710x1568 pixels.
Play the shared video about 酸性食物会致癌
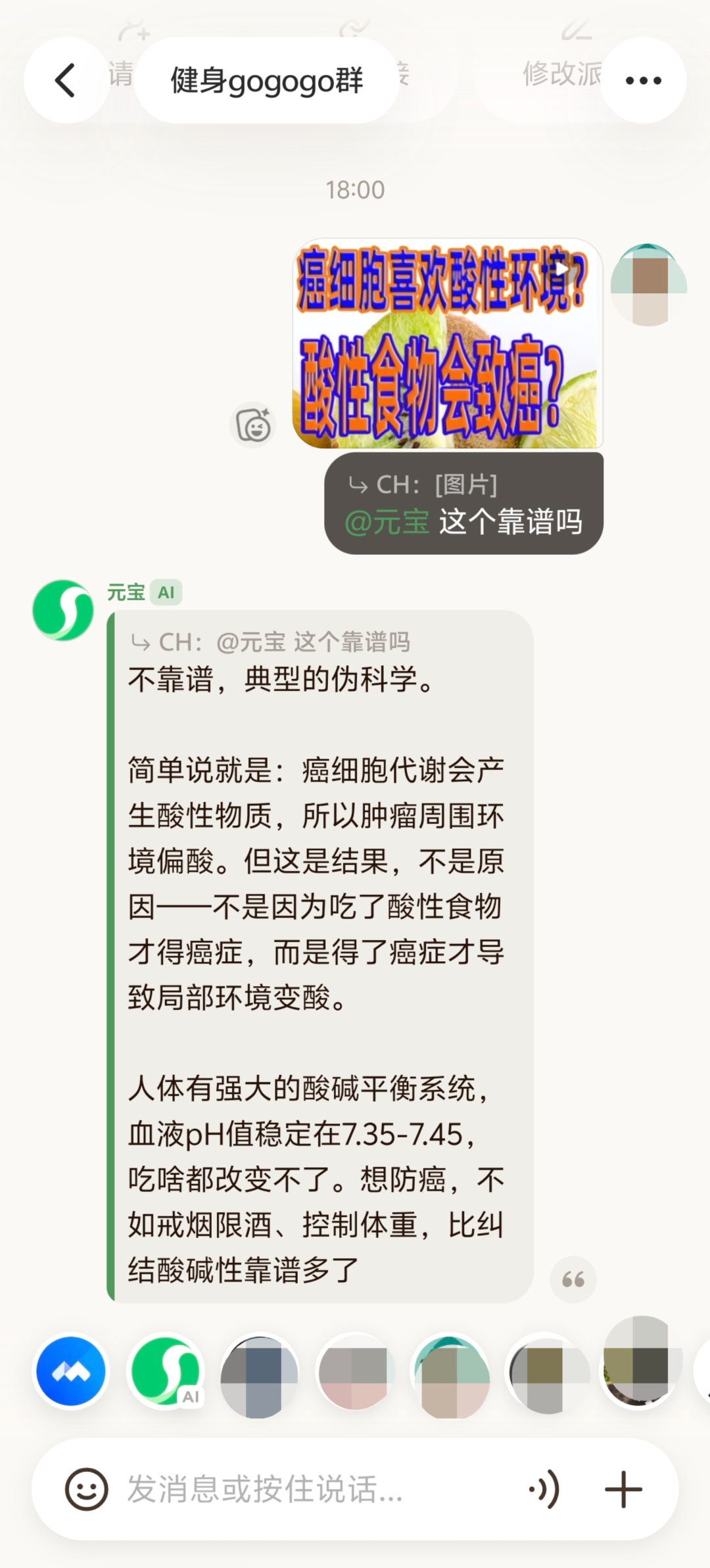pos(447,343)
